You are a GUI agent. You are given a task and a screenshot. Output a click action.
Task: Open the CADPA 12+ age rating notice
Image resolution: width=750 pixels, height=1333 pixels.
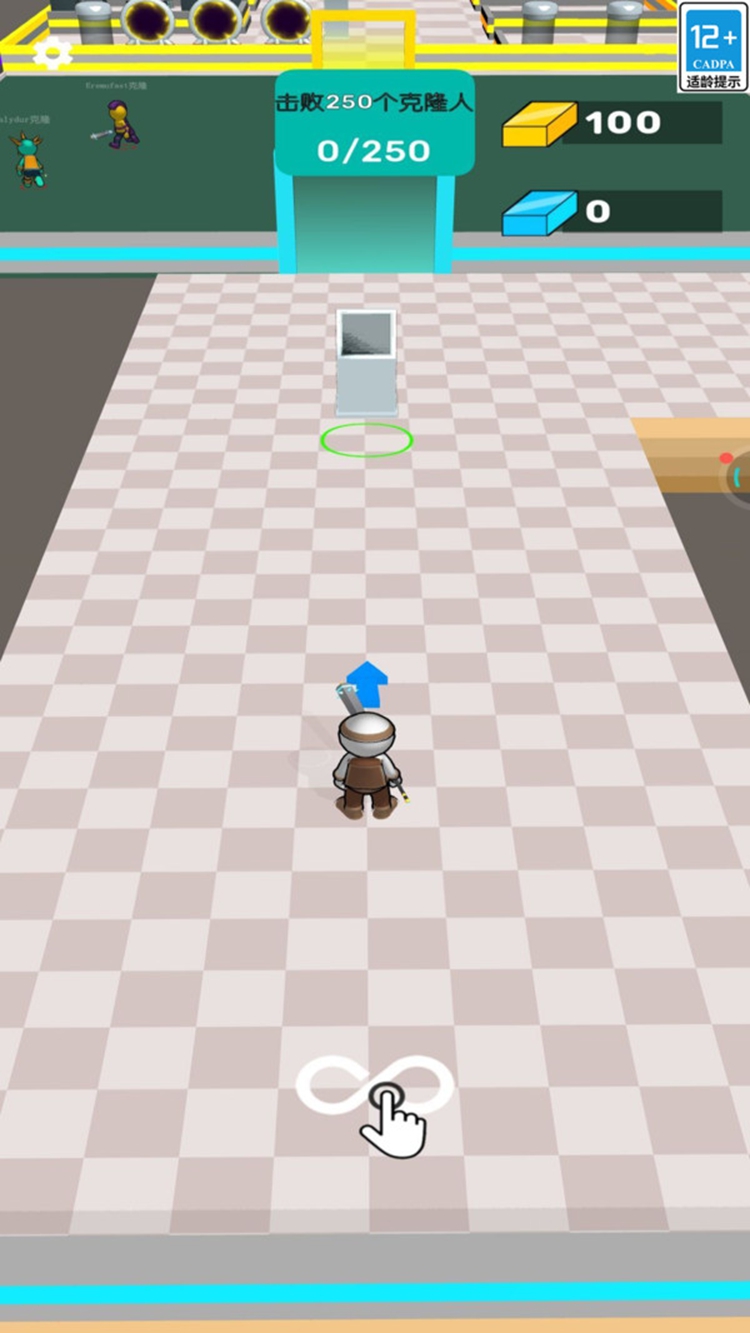[712, 47]
